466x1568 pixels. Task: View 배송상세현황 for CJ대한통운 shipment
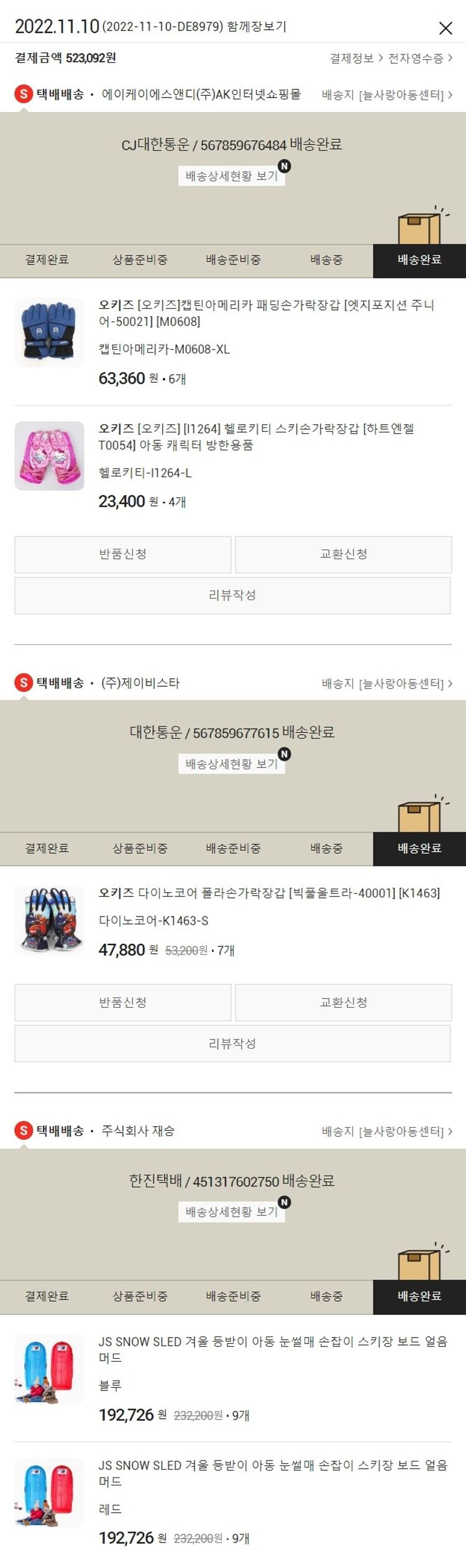coord(231,176)
